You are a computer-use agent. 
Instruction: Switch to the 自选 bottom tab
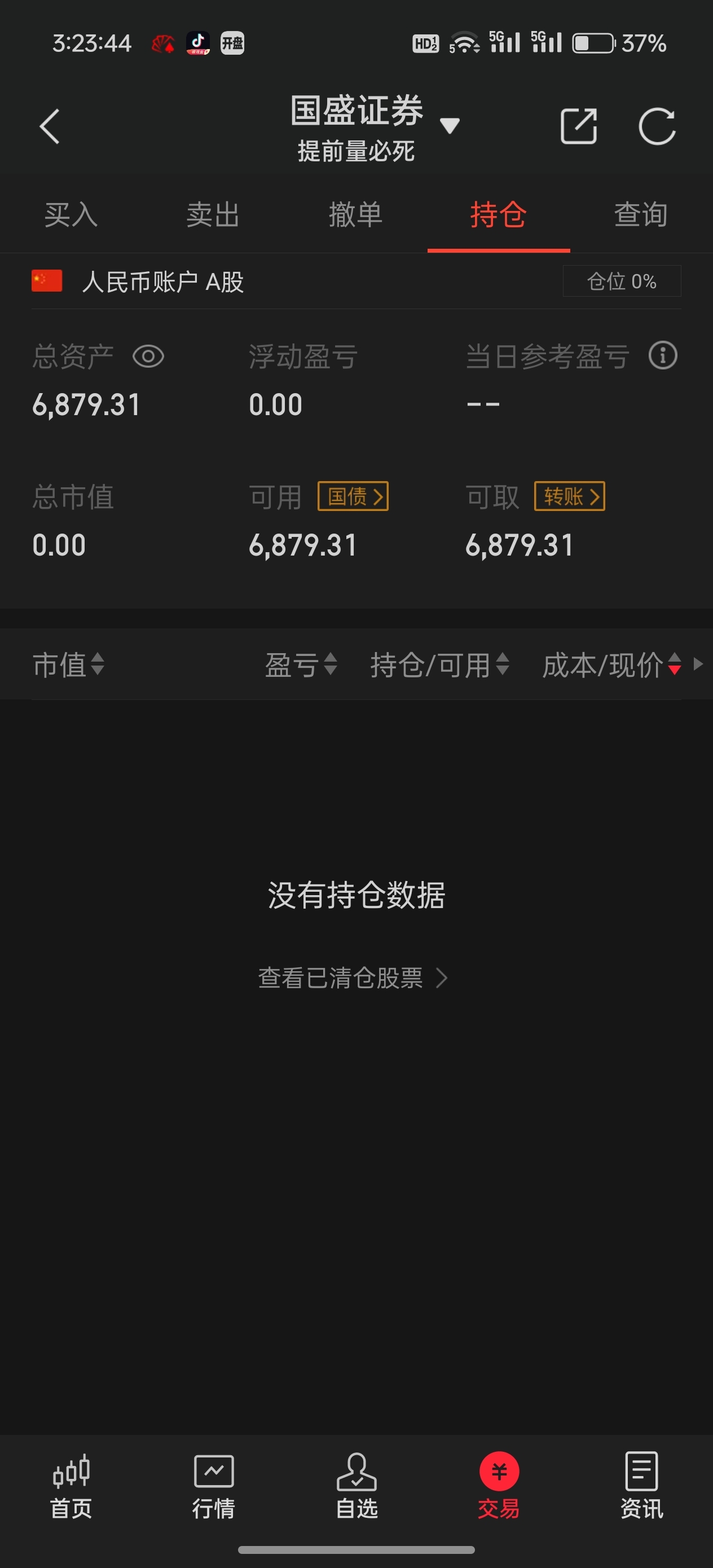tap(357, 1486)
